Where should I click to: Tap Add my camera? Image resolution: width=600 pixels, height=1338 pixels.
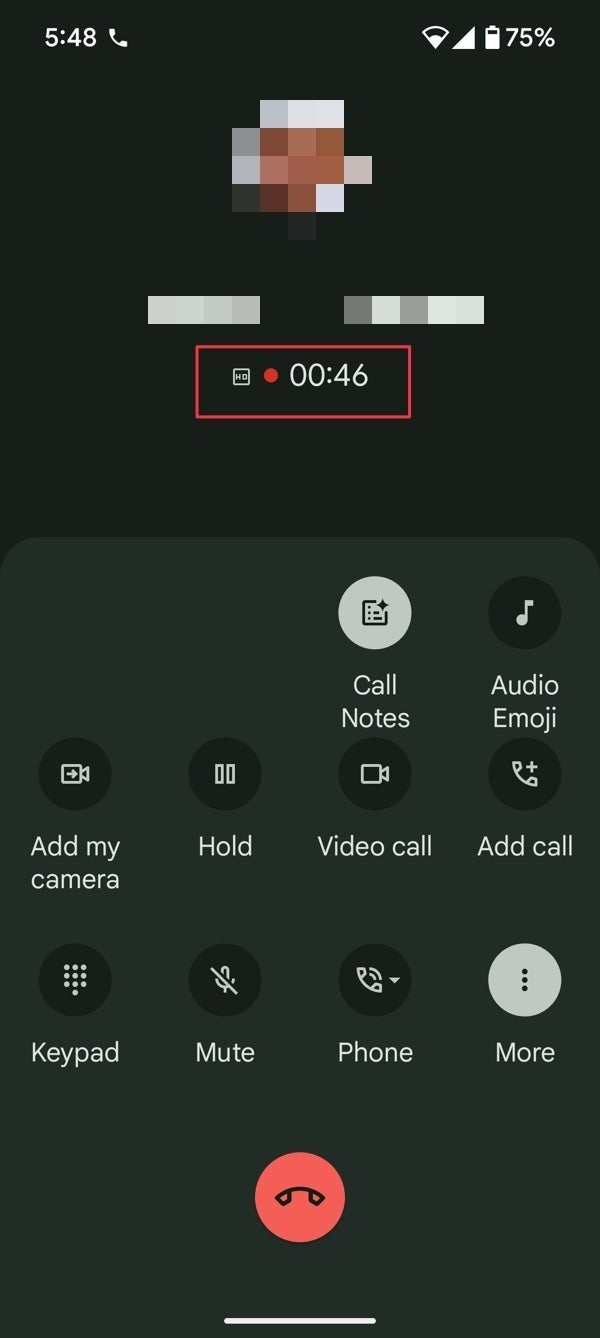[x=75, y=774]
